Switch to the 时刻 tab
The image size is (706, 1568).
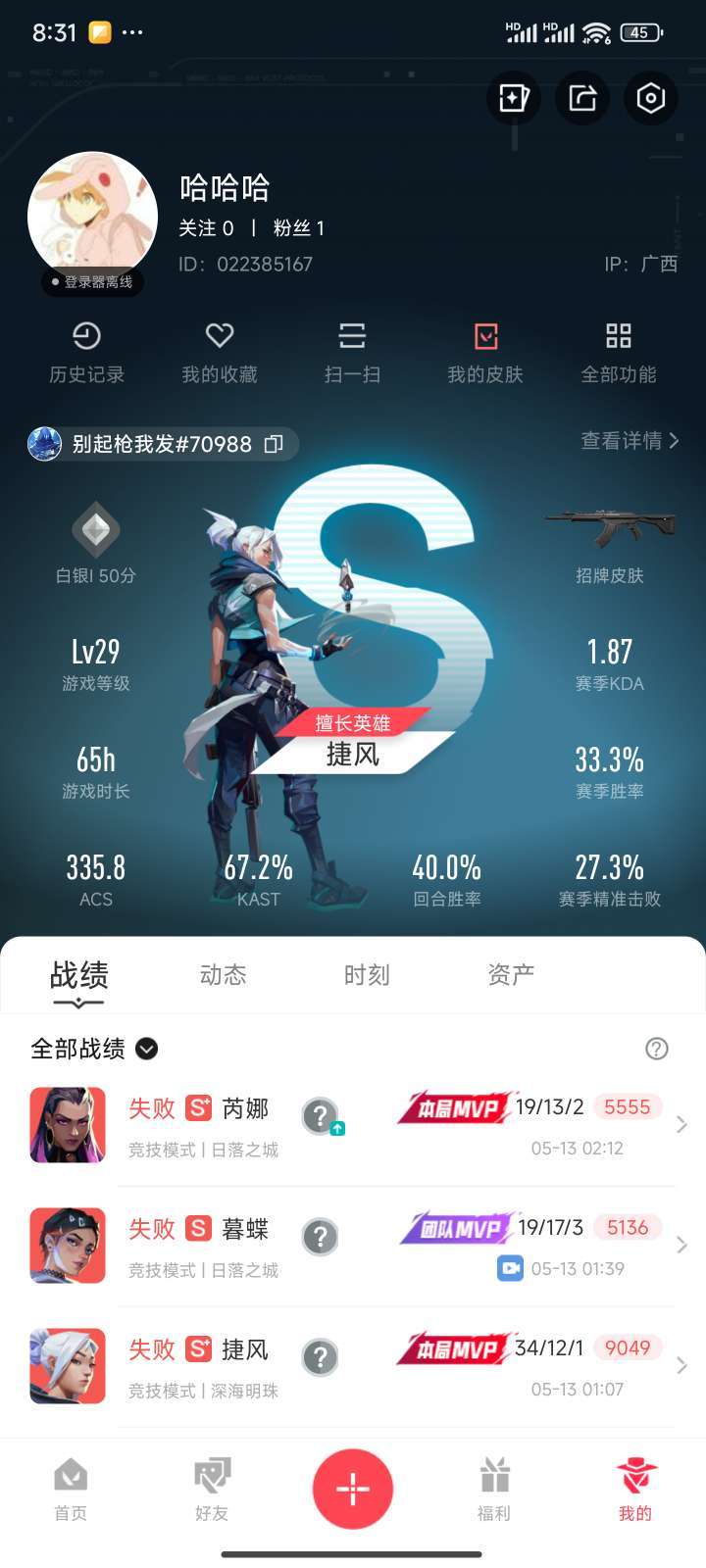(367, 975)
